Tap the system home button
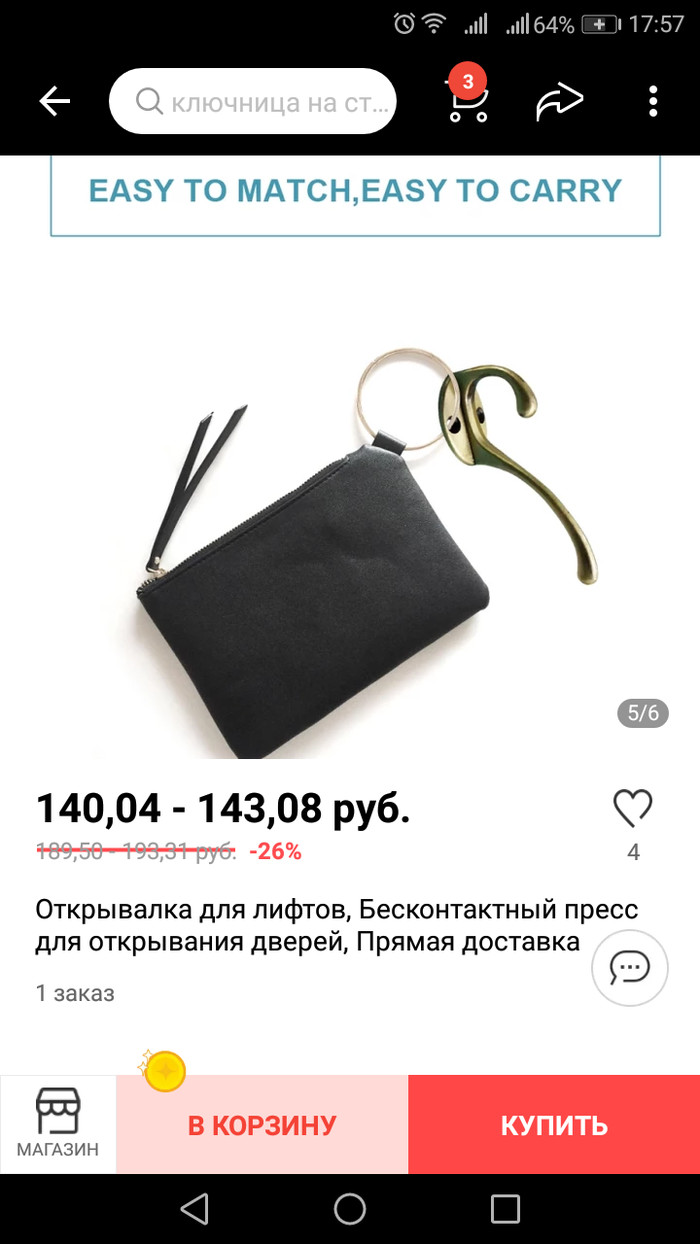 point(350,1208)
